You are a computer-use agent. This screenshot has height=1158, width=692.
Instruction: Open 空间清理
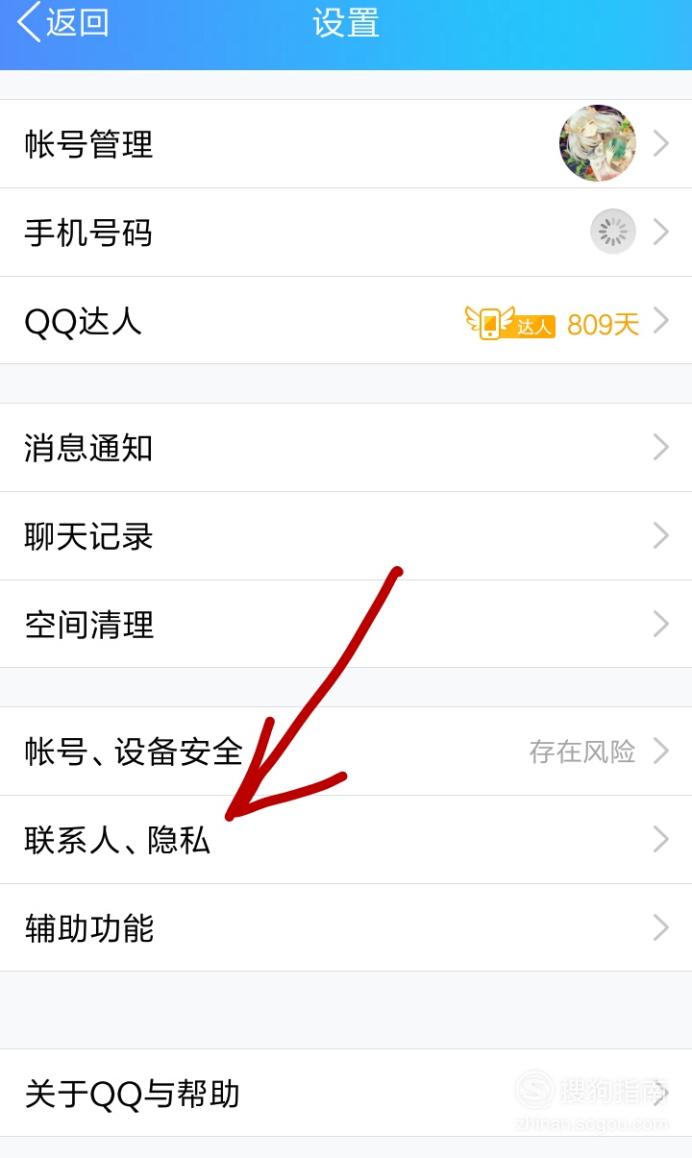pos(346,625)
